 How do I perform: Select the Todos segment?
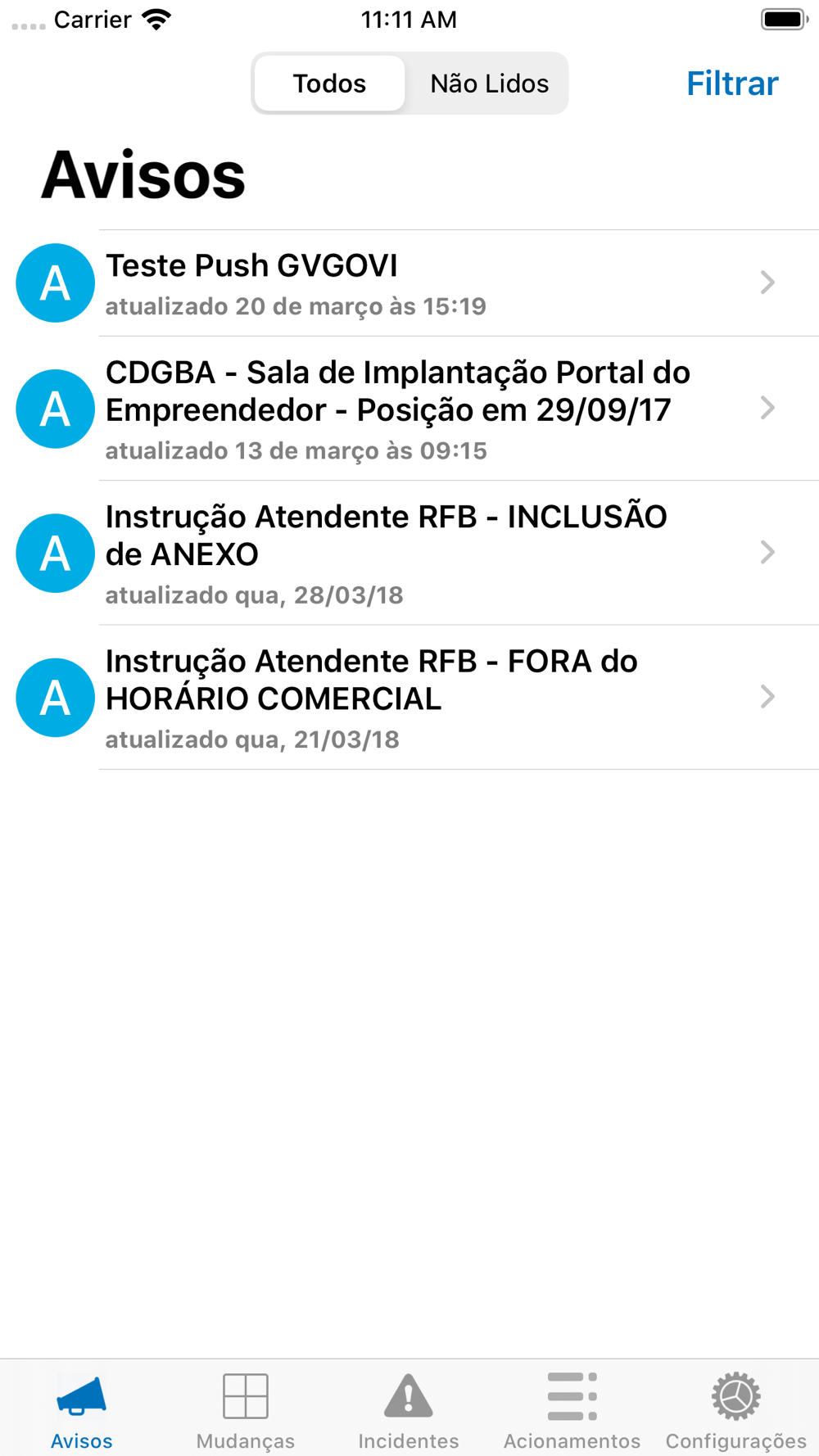pyautogui.click(x=329, y=84)
